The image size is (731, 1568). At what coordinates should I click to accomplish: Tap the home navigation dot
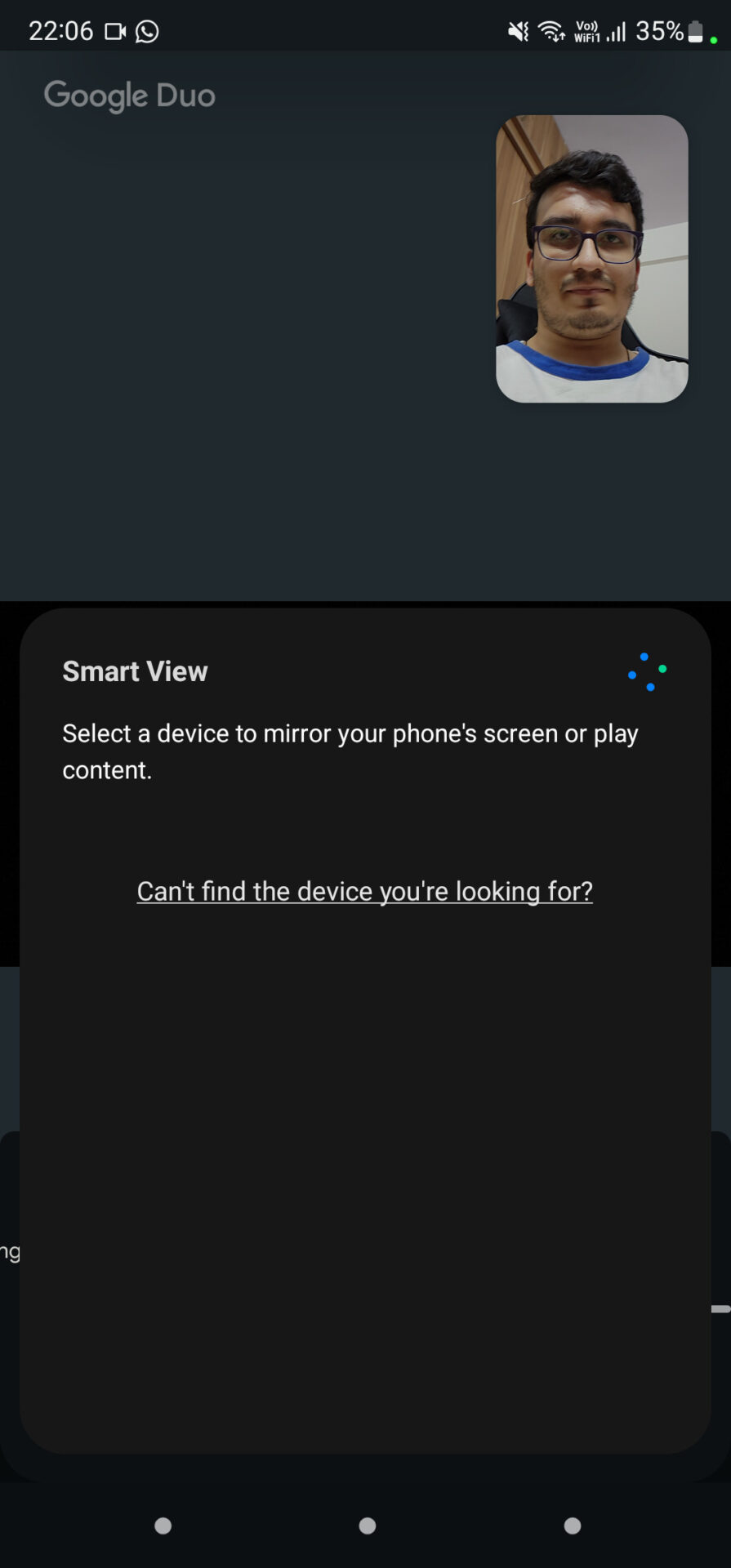pyautogui.click(x=368, y=1526)
